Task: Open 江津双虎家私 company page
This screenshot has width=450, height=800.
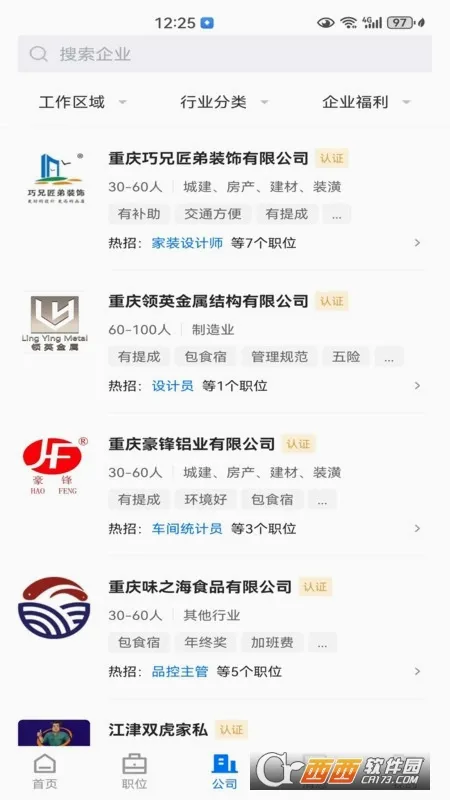Action: pyautogui.click(x=158, y=730)
